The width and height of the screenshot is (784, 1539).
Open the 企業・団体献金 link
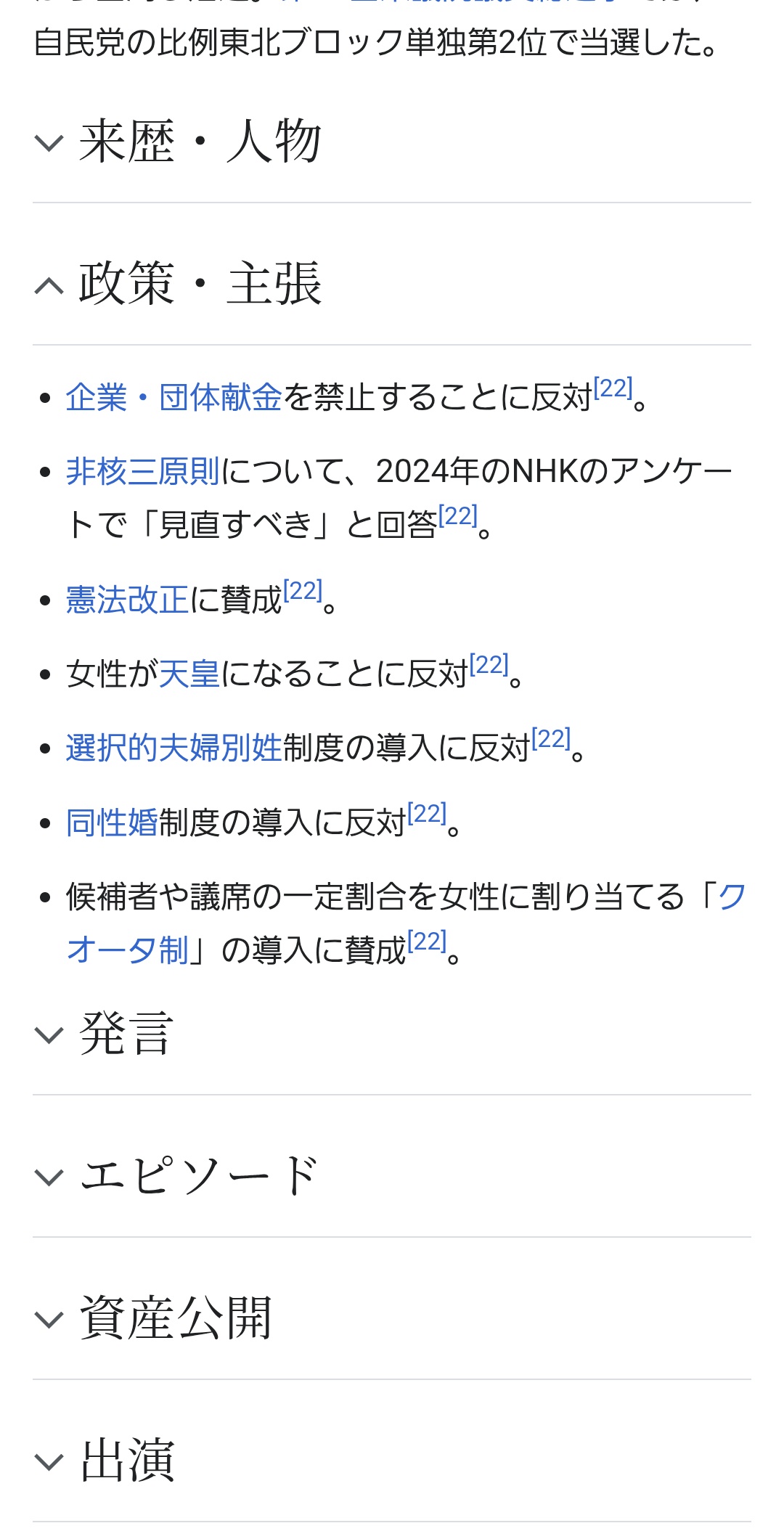click(173, 397)
